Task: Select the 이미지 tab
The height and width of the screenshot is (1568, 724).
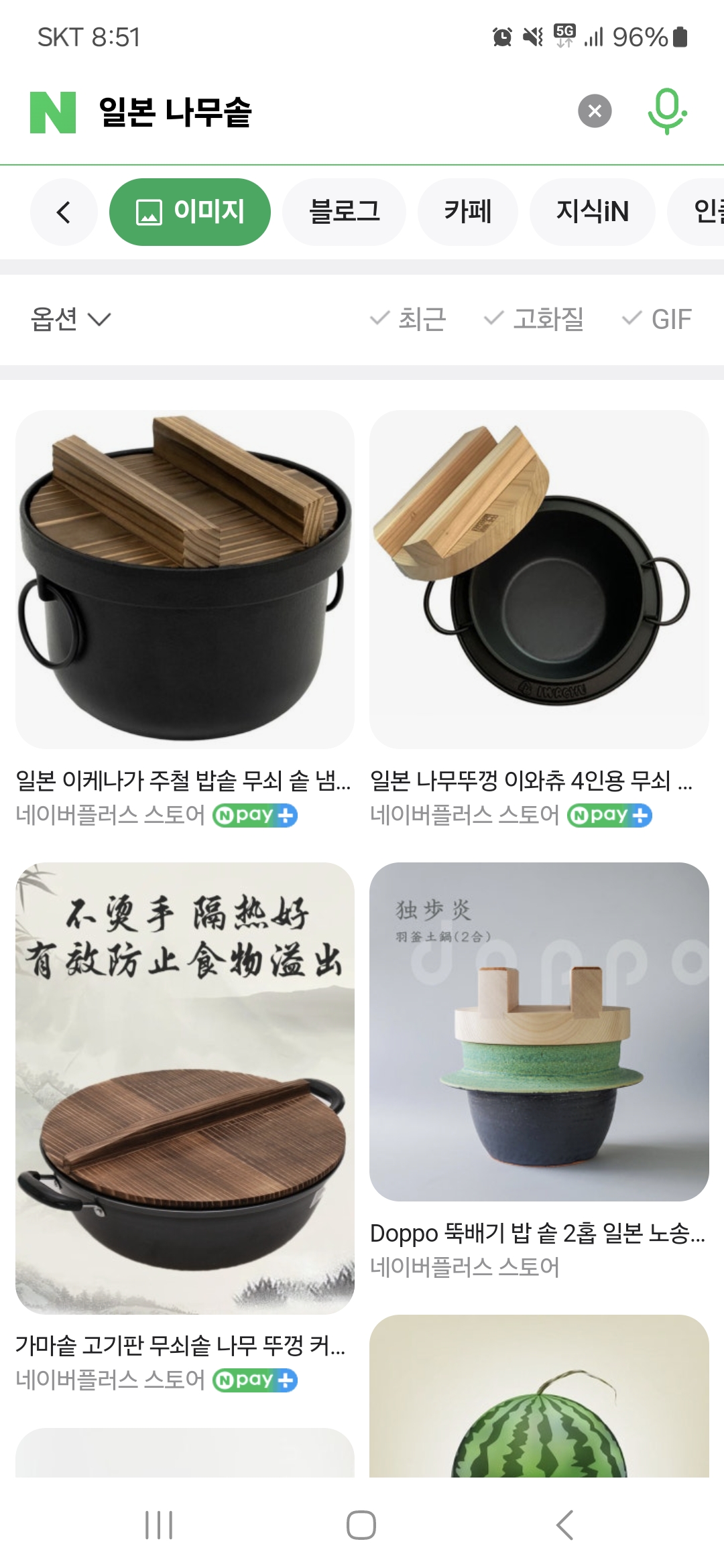Action: tap(190, 212)
